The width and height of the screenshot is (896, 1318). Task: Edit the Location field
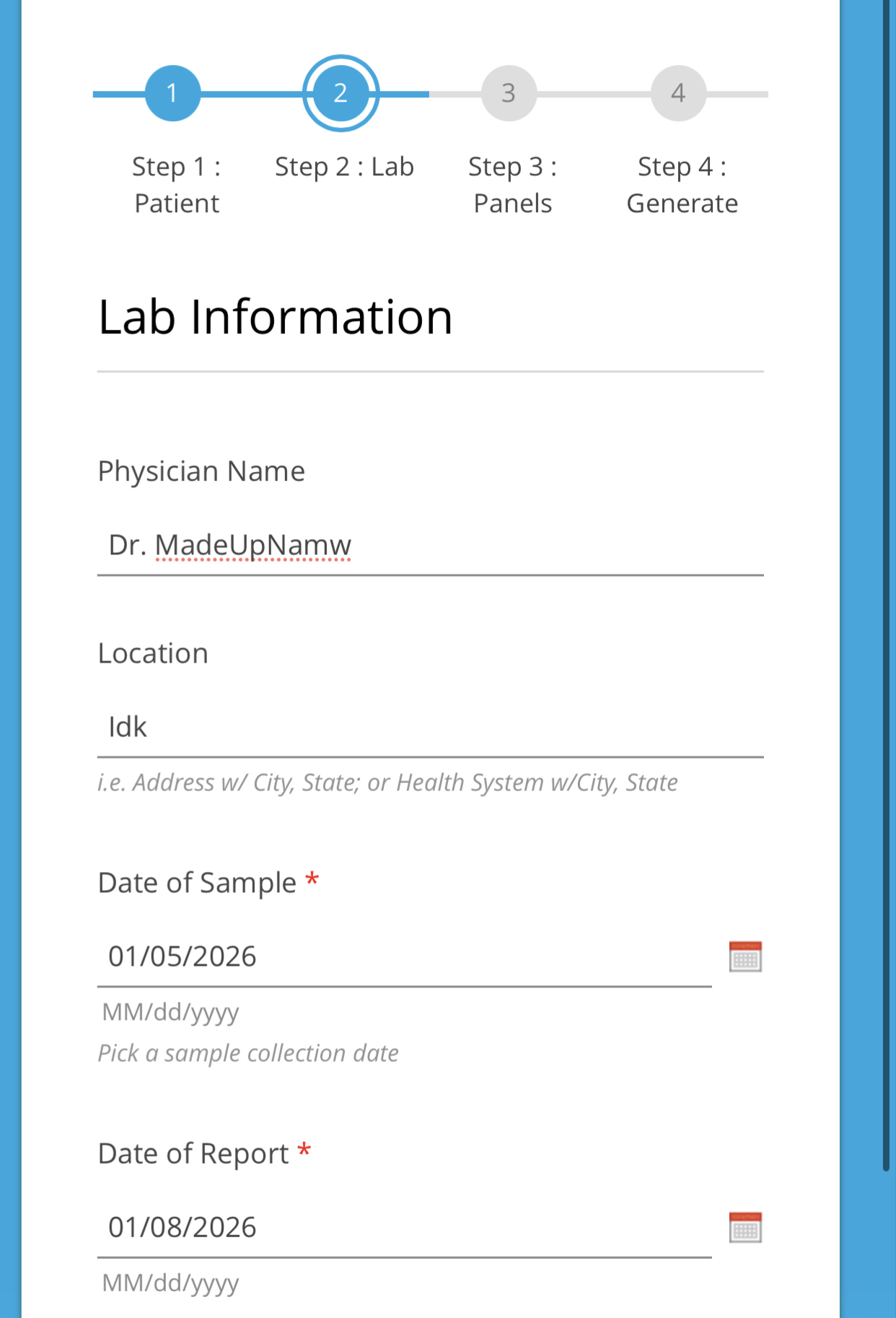tap(430, 728)
